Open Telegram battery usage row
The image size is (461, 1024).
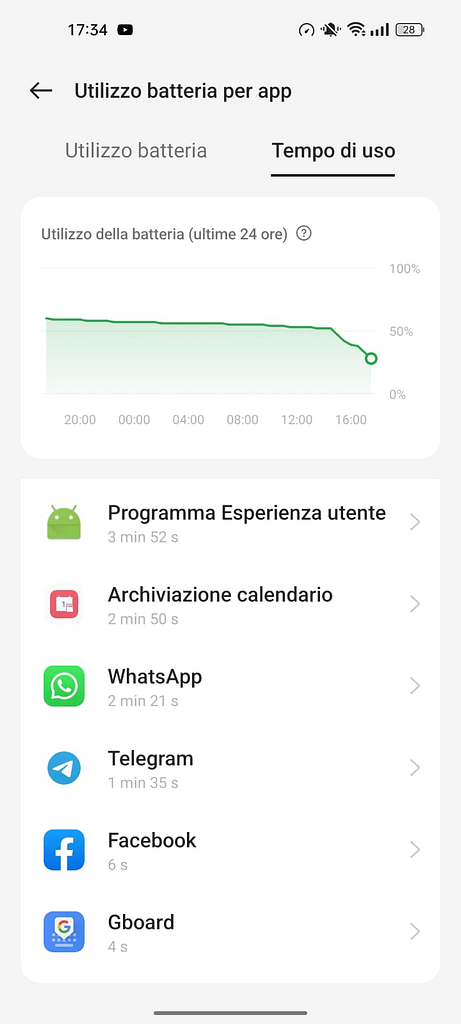click(x=230, y=767)
